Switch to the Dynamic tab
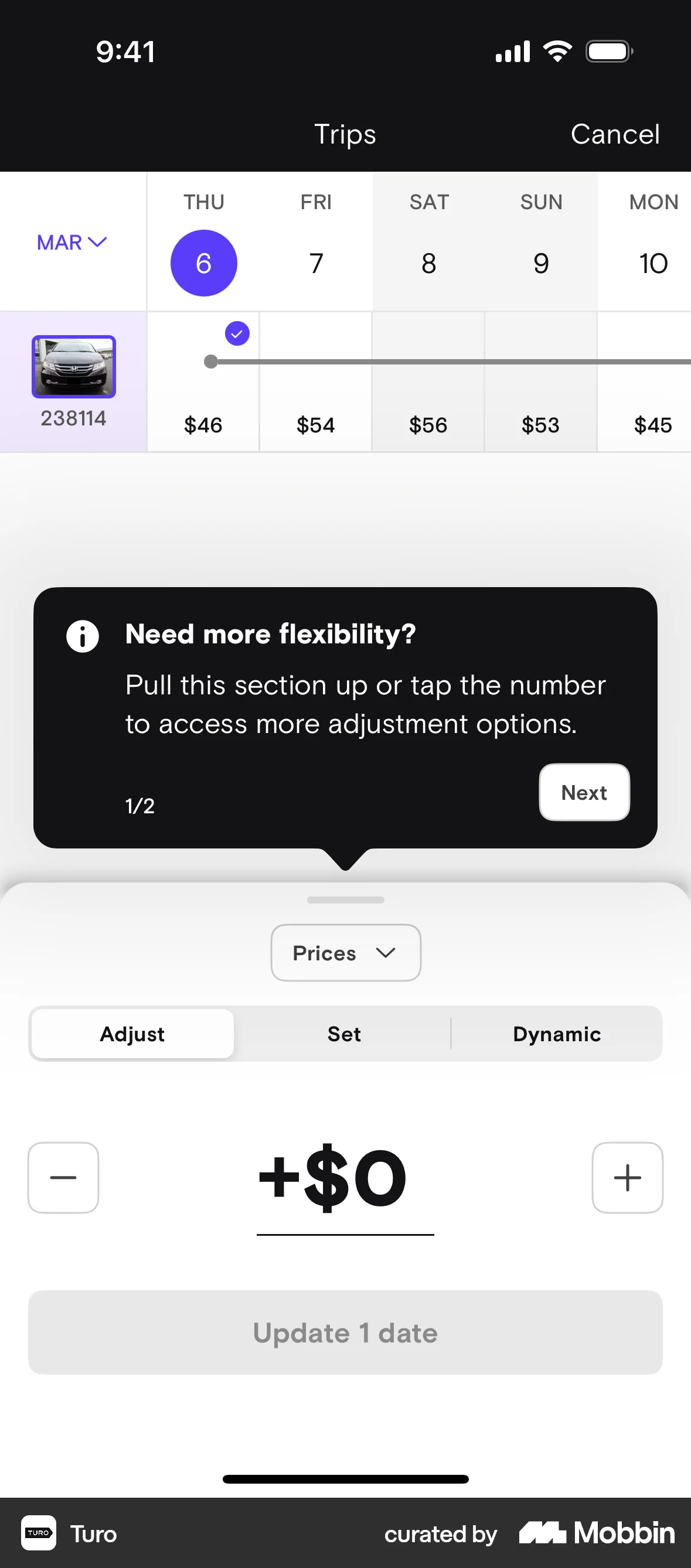This screenshot has width=691, height=1568. (x=556, y=1034)
